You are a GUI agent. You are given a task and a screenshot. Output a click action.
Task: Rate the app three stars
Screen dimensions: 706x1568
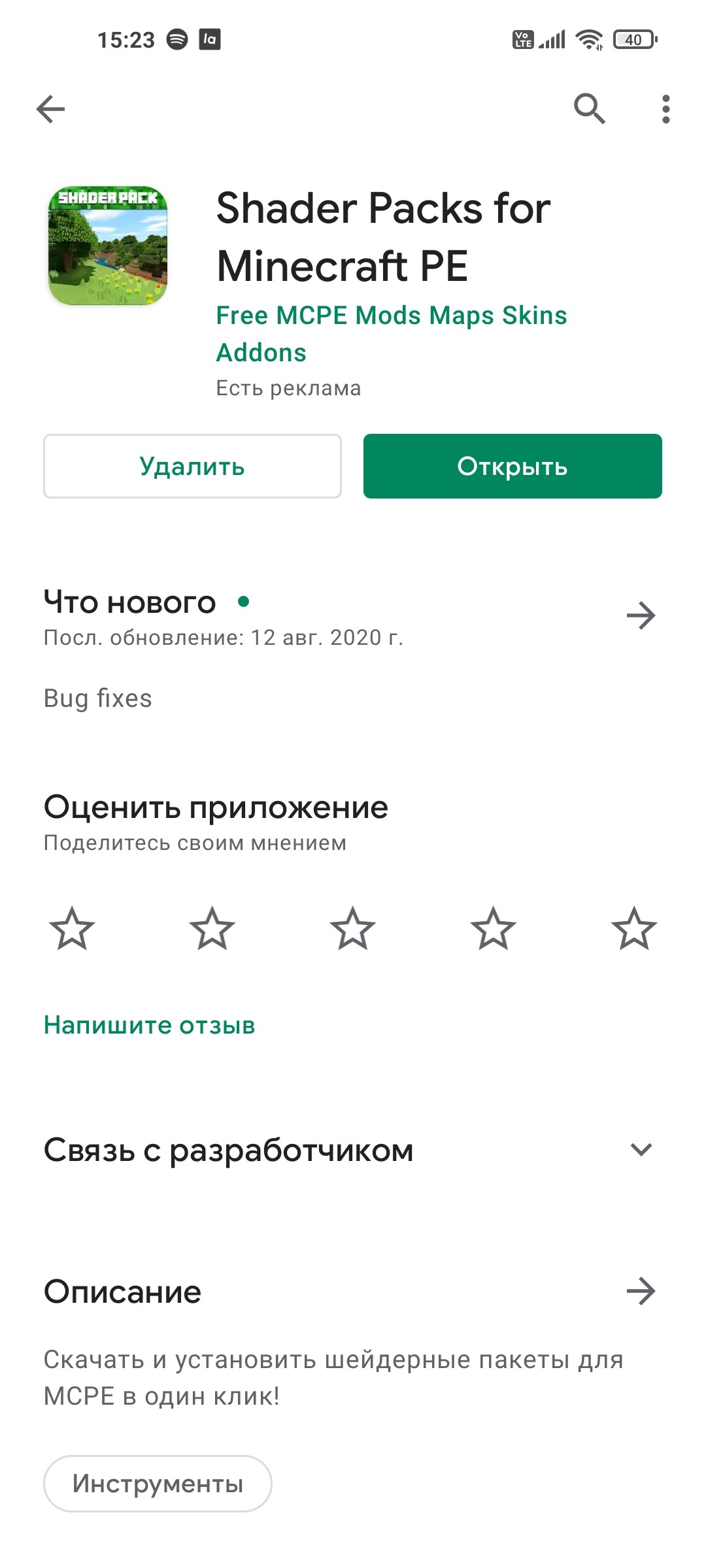353,928
